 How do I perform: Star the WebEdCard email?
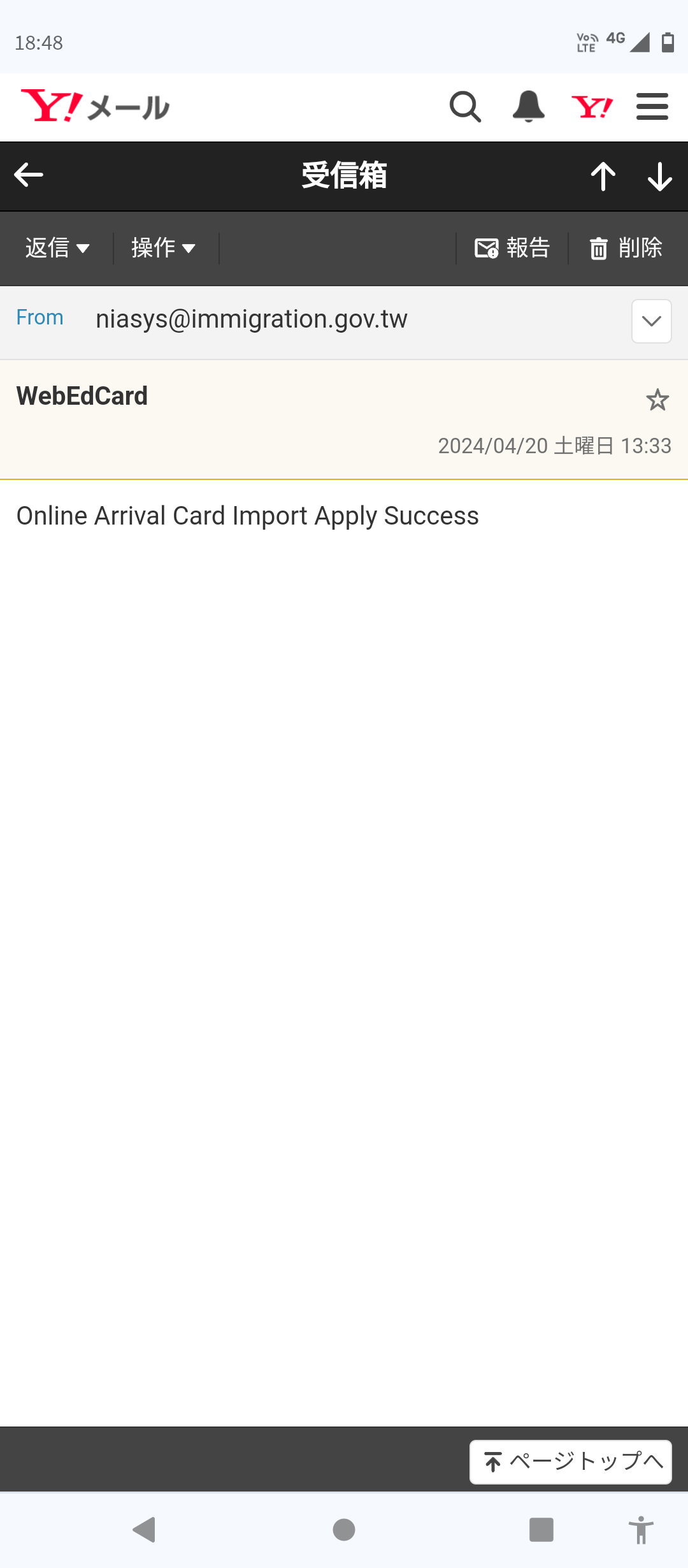point(657,400)
